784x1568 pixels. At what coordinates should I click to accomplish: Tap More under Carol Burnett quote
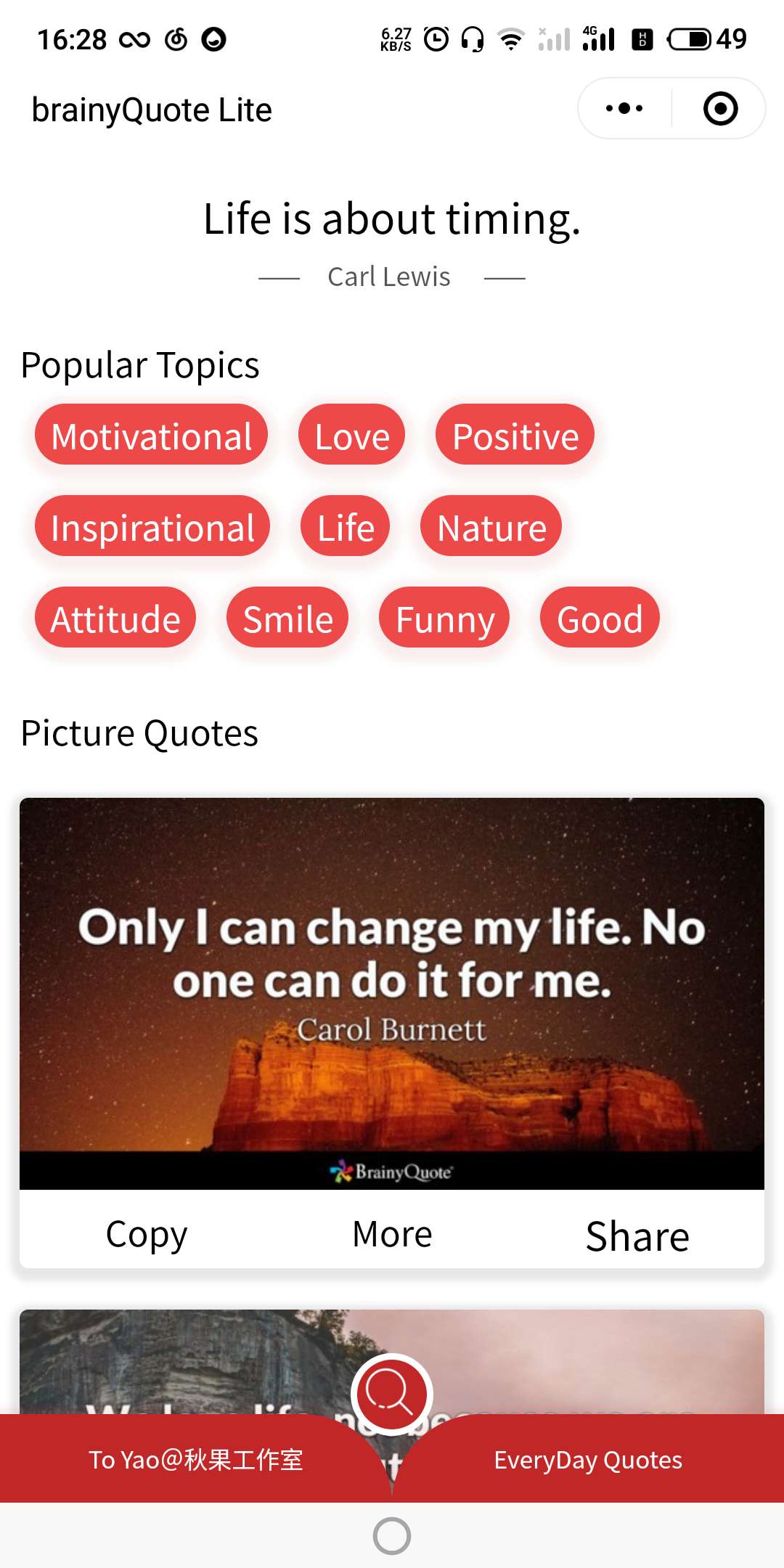pos(392,1234)
